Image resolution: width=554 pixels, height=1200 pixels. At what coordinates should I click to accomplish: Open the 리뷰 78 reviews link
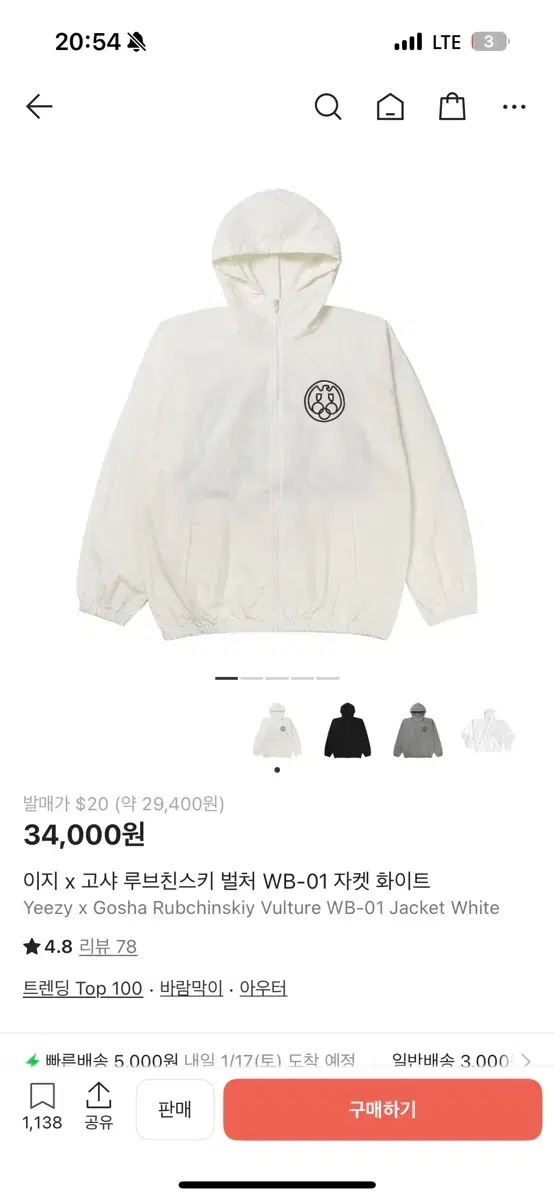pyautogui.click(x=108, y=946)
